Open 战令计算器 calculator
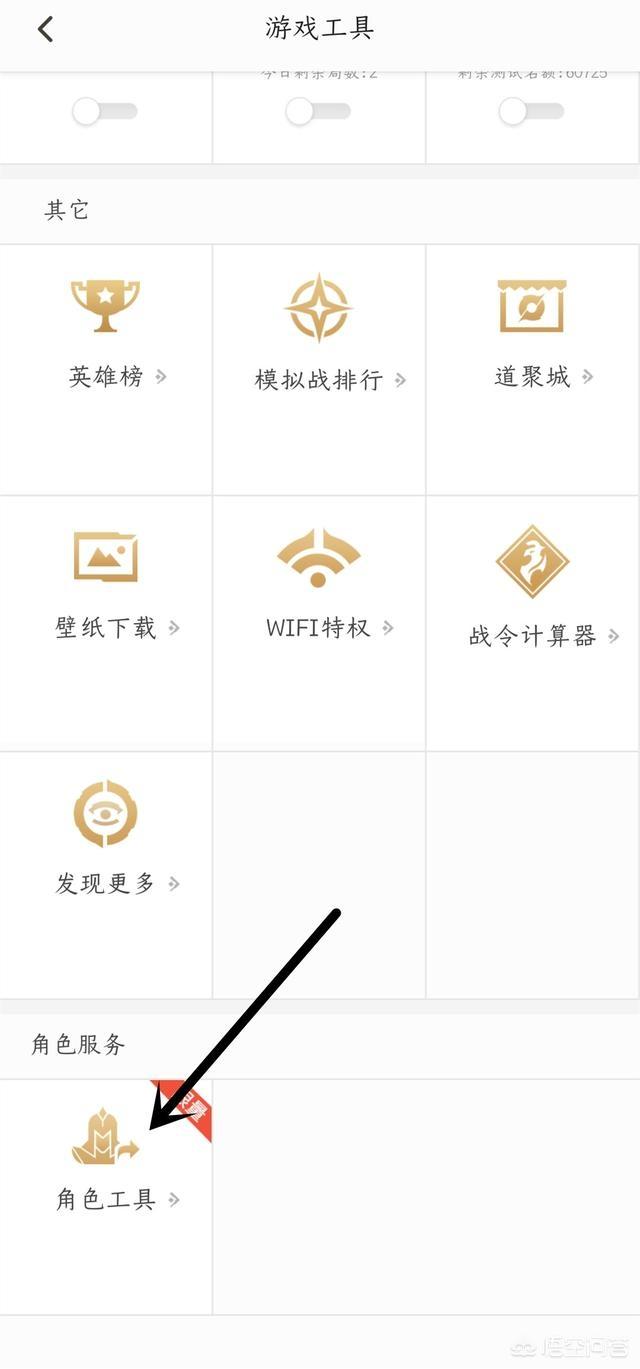This screenshot has height=1369, width=640. pos(533,623)
